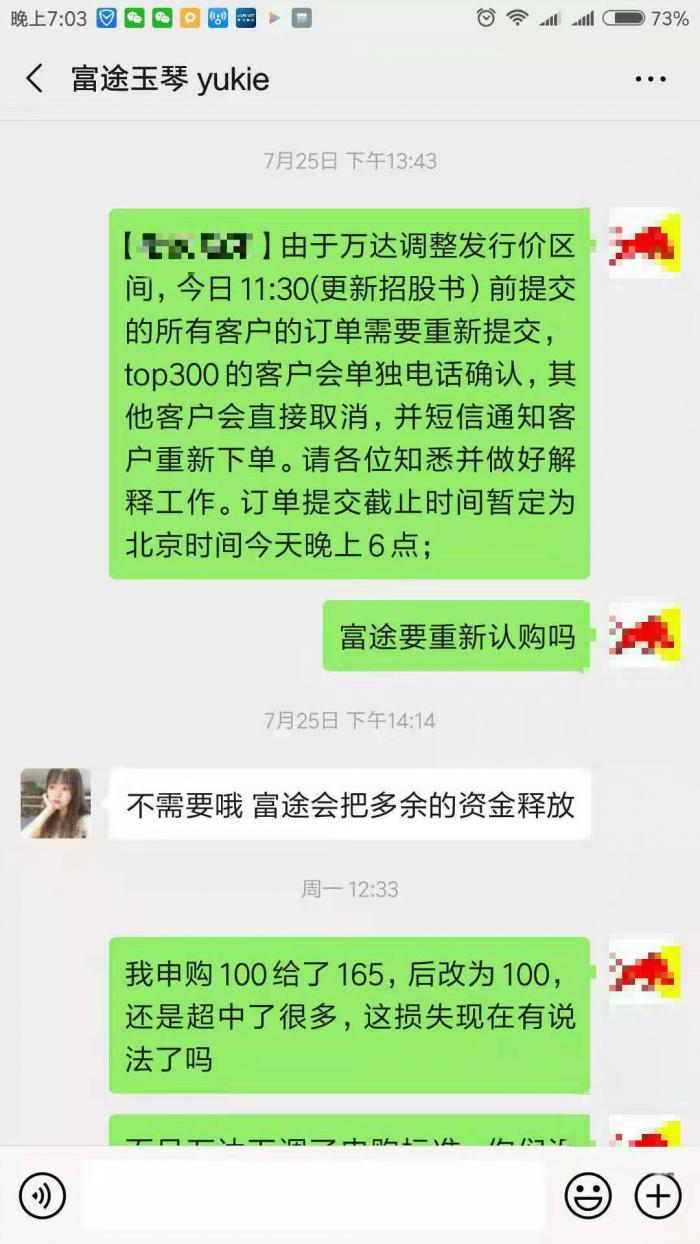This screenshot has height=1244, width=700.
Task: Switch to voice message input
Action: [x=42, y=1195]
